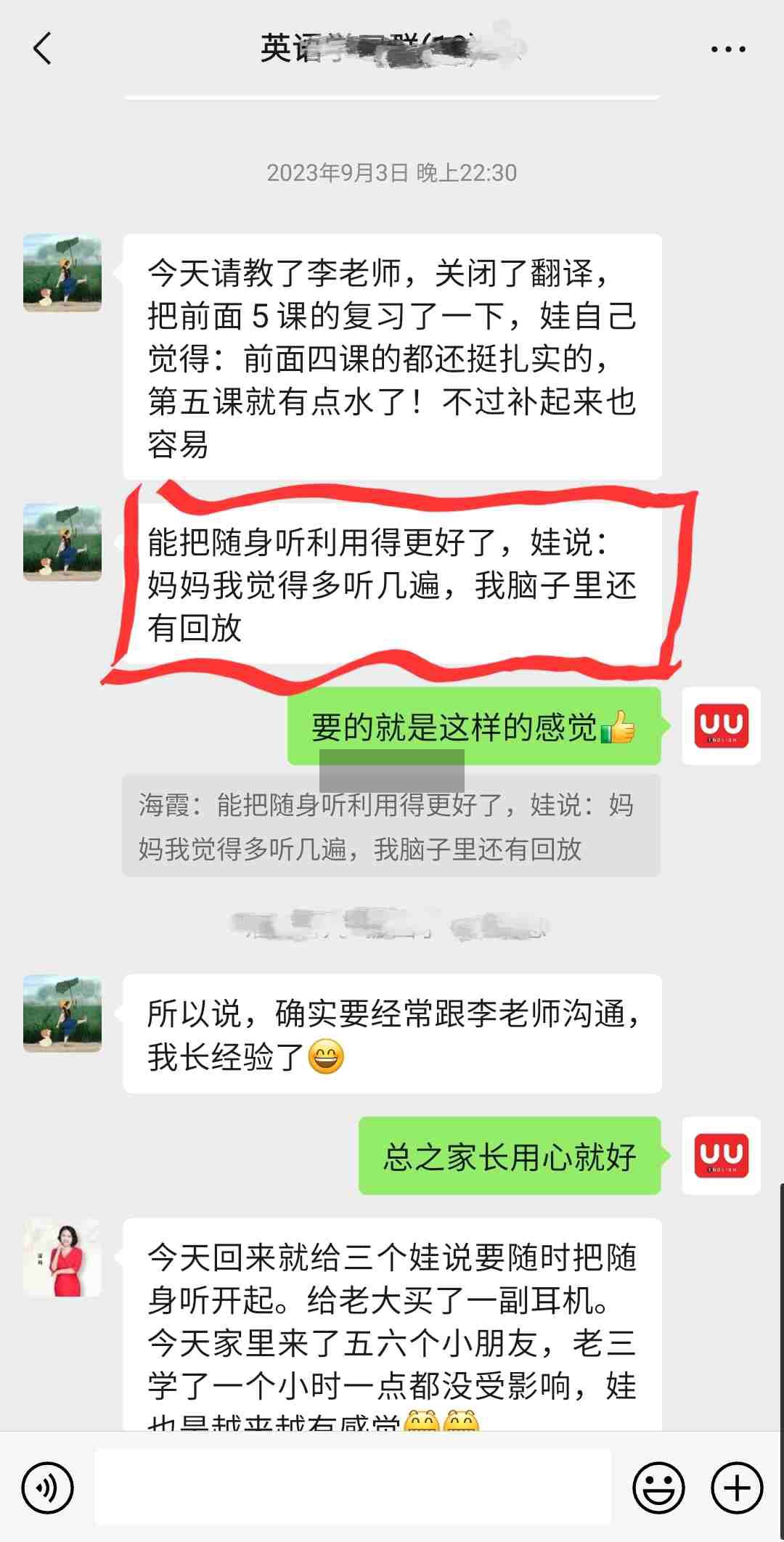Viewport: 784px width, 1542px height.
Task: Open the UU avatar beside 总之家长用心就好
Action: (721, 1156)
